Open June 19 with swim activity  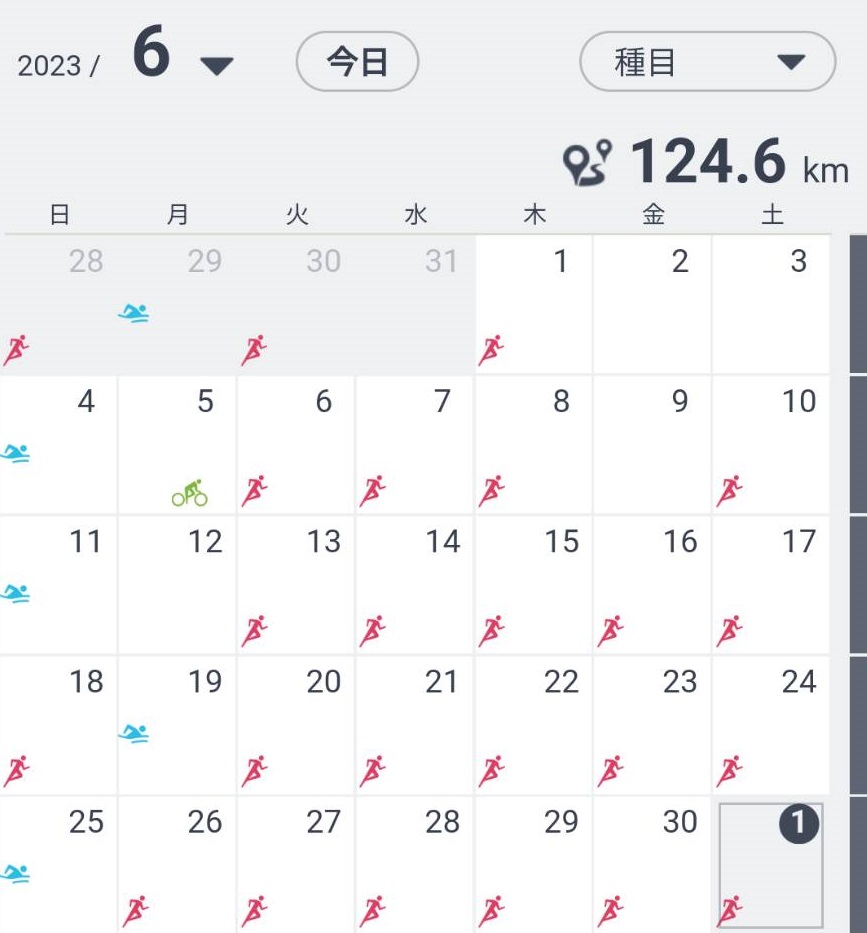click(x=177, y=726)
